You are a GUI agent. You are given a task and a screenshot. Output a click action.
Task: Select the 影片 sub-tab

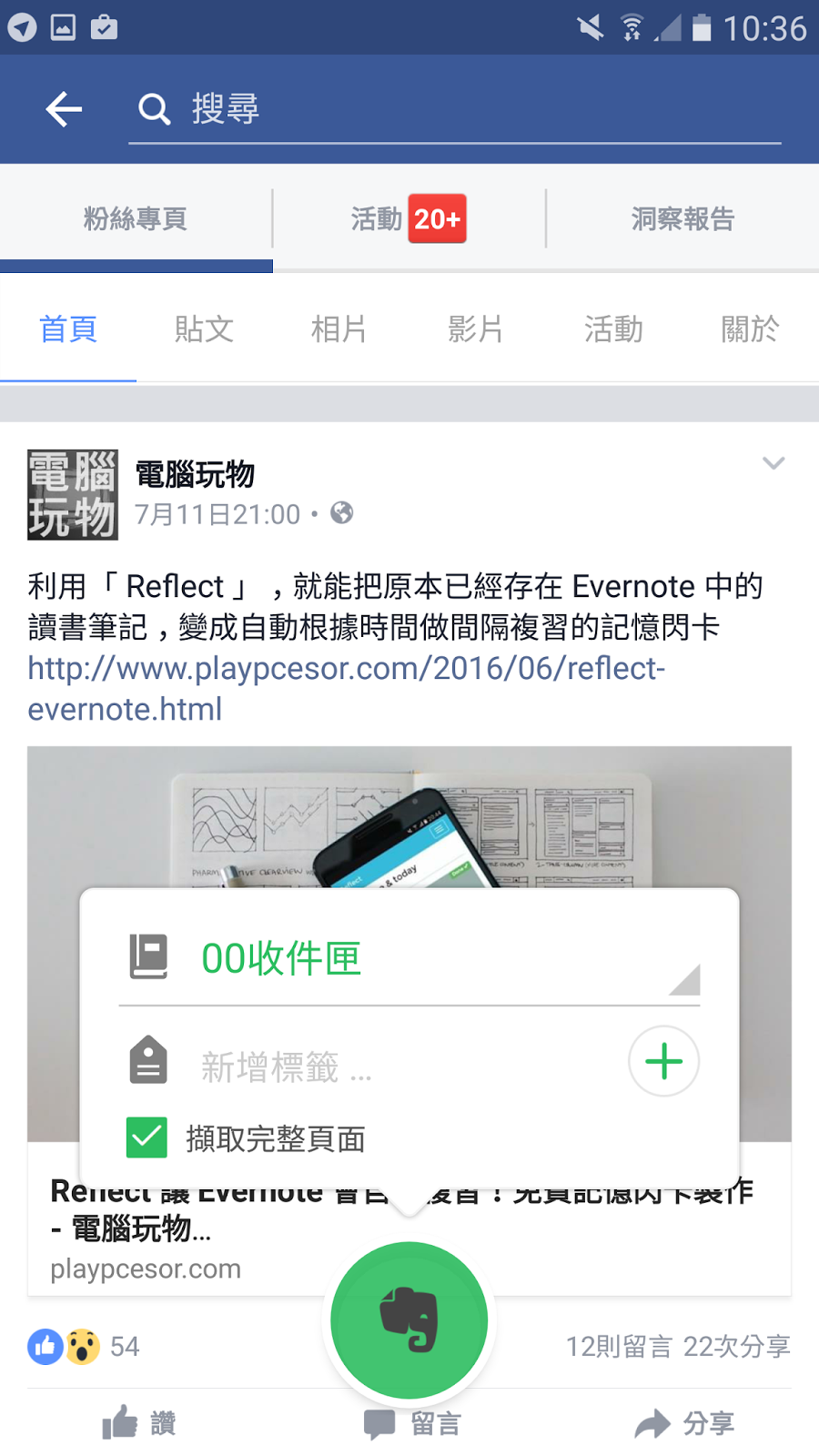[x=476, y=329]
